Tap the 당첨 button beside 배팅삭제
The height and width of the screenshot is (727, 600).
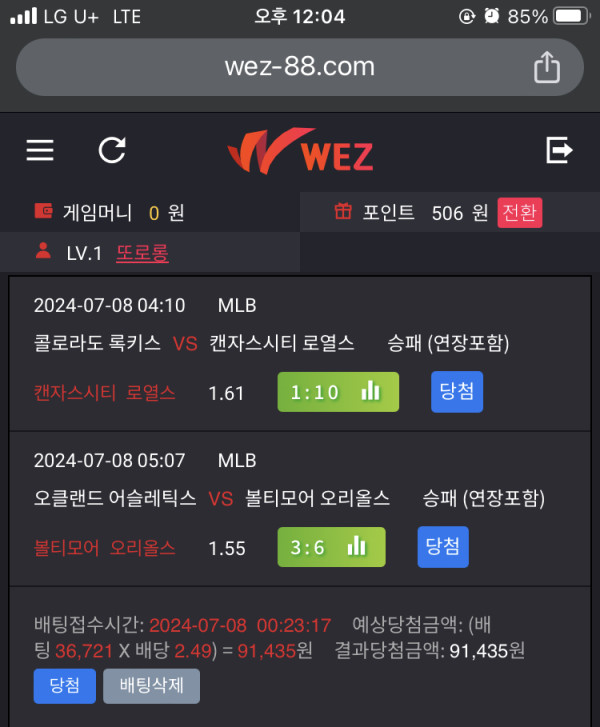coord(64,686)
